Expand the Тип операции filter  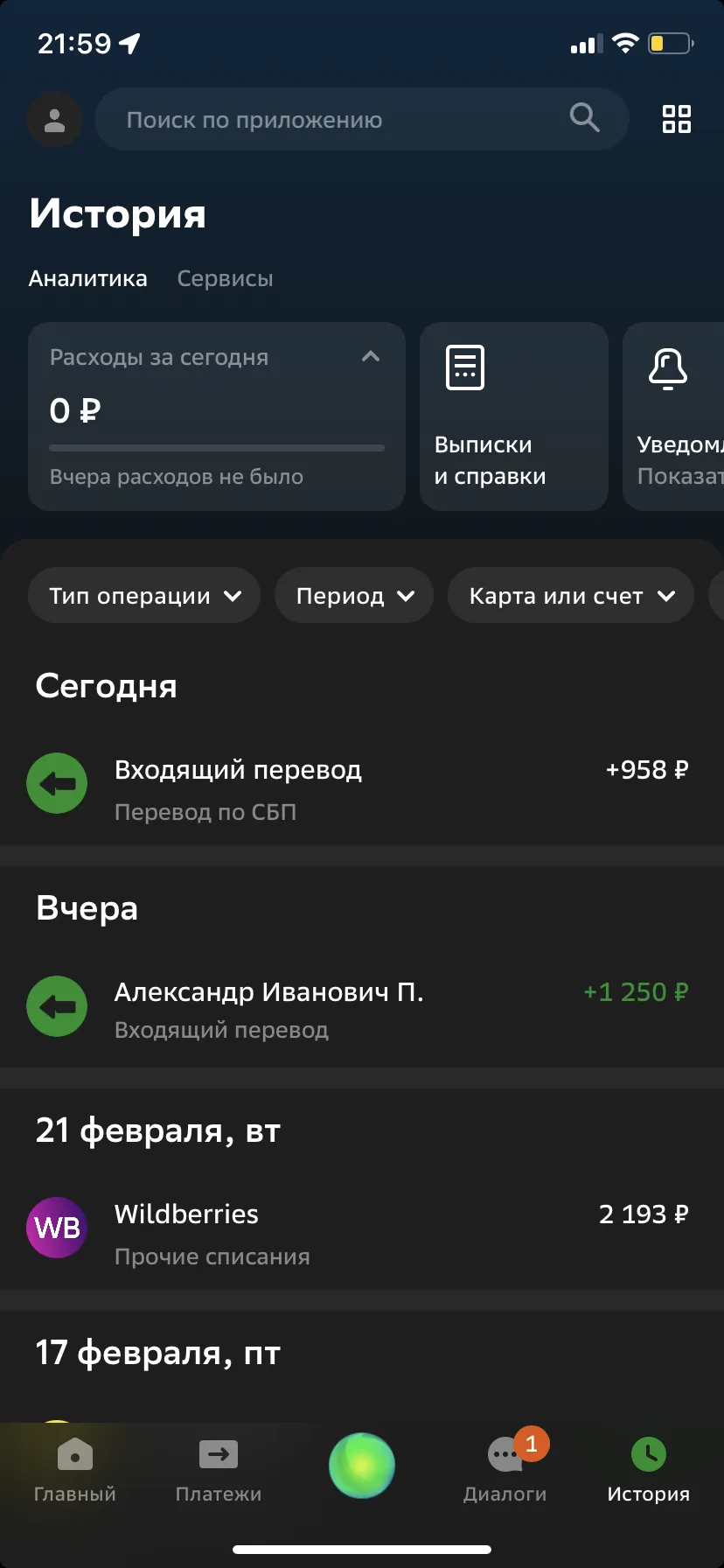click(144, 596)
